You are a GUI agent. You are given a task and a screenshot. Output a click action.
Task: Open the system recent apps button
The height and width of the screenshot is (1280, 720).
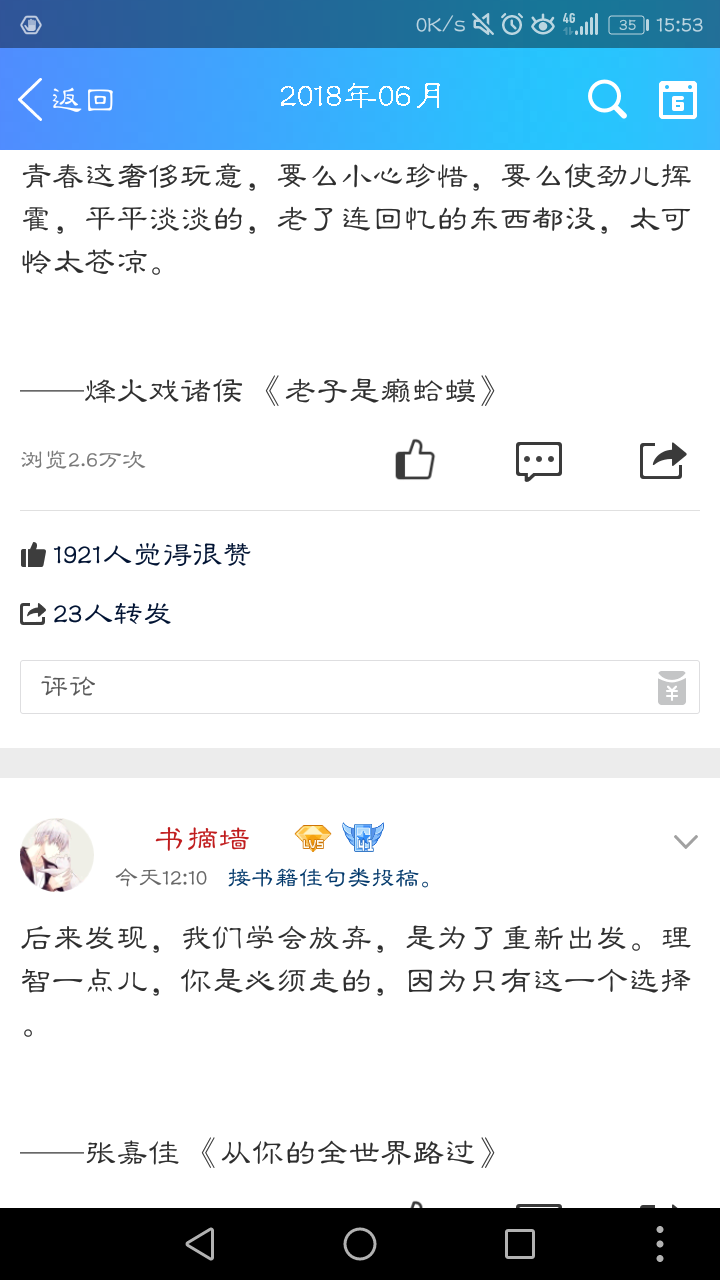[520, 1244]
